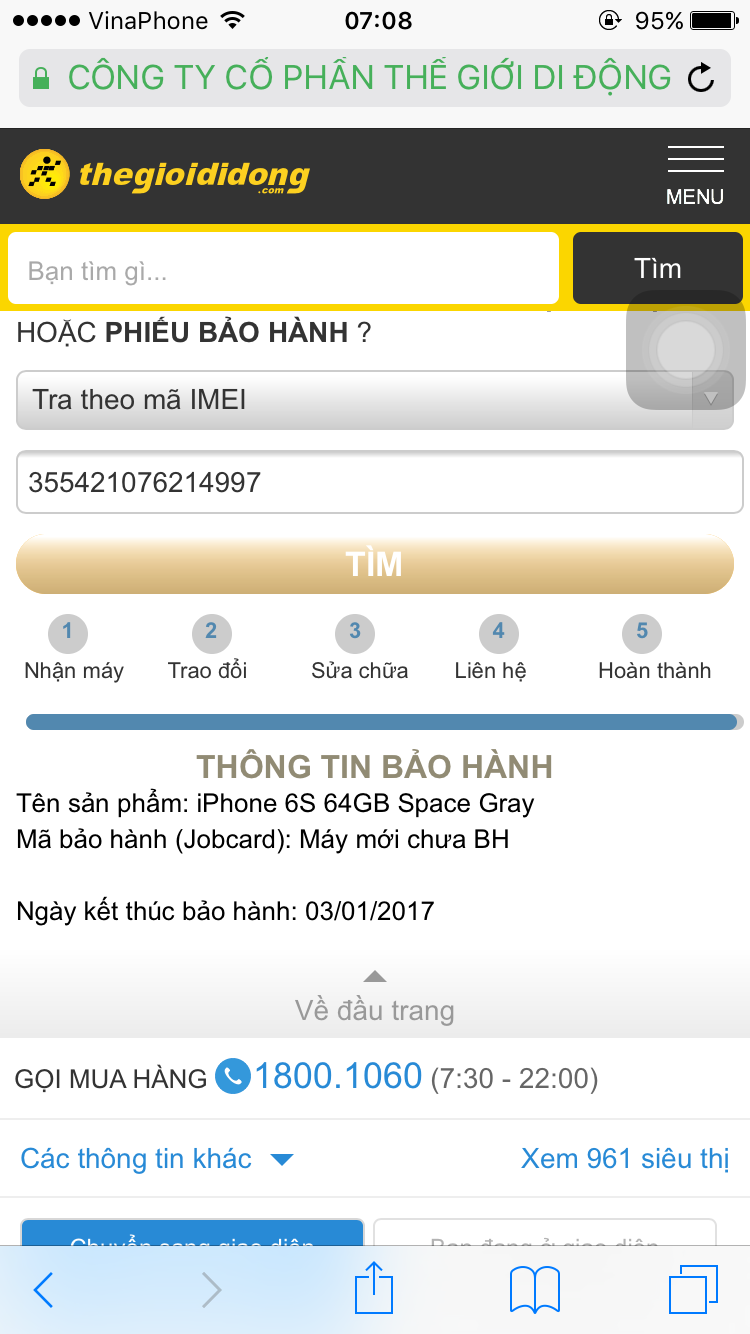
Task: Open the Safari share sheet
Action: pyautogui.click(x=374, y=1289)
